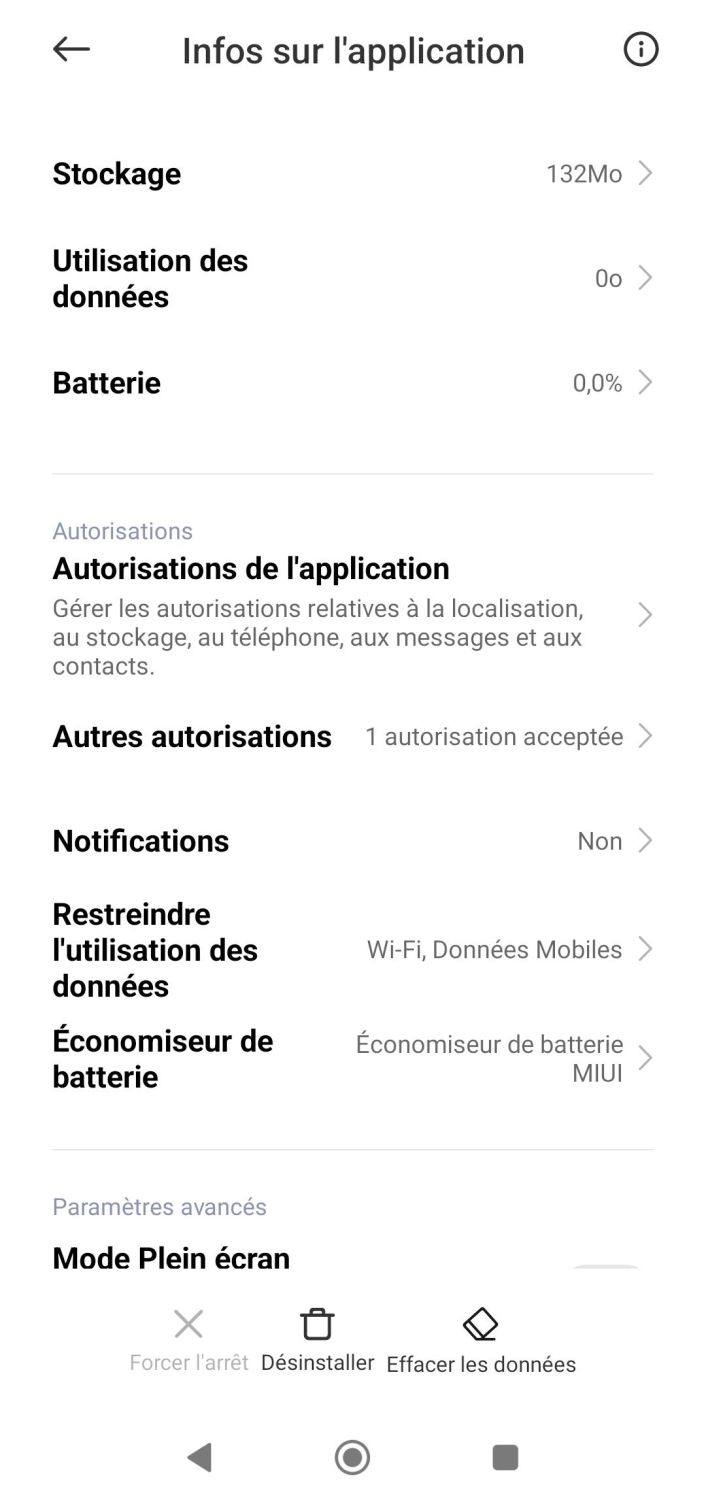Tap Effacer les données
The height and width of the screenshot is (1500, 706).
pyautogui.click(x=481, y=1340)
